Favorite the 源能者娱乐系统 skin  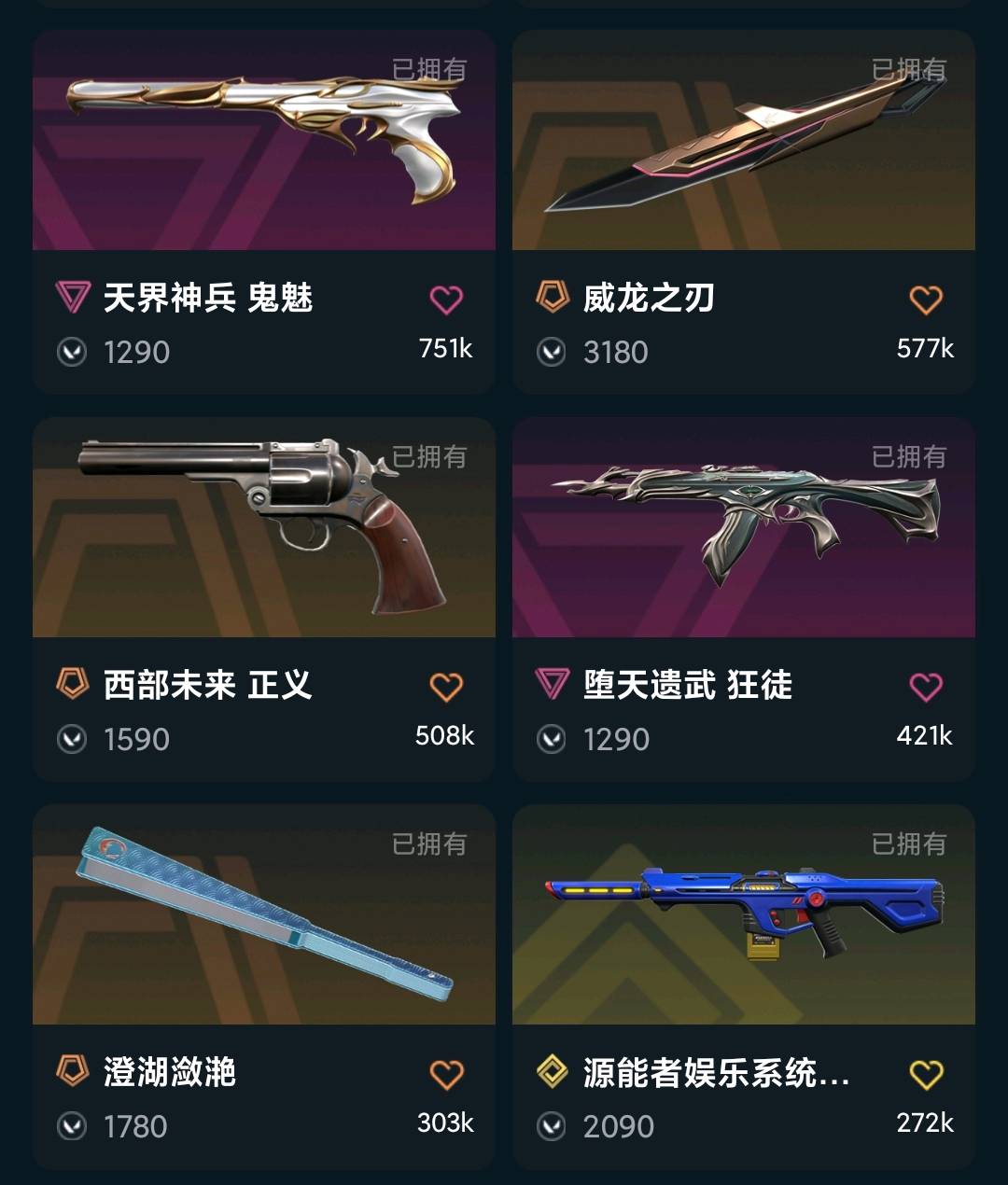(x=926, y=1074)
